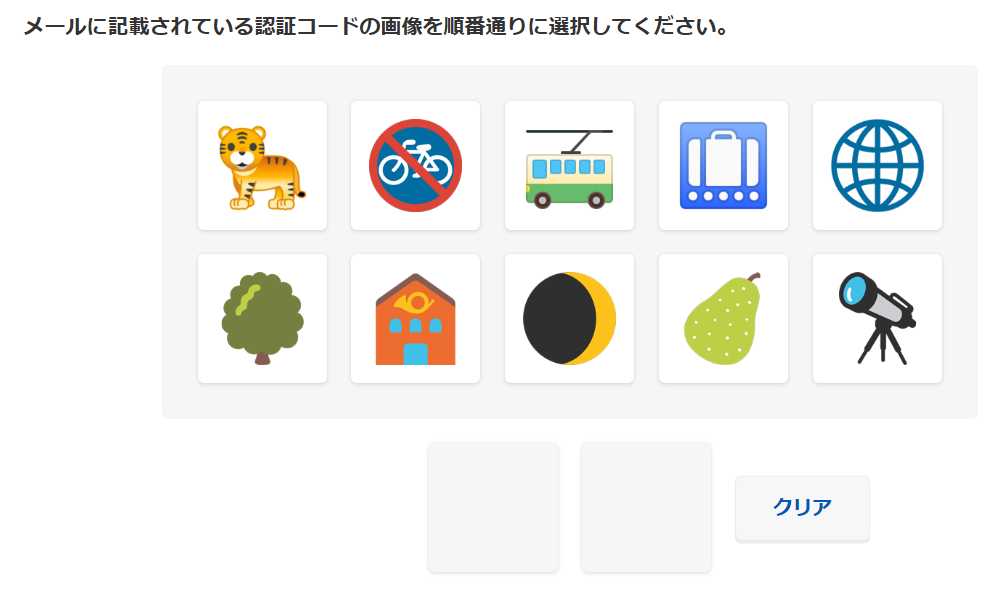Select the orange post office building
Viewport: 1006px width, 595px height.
415,319
